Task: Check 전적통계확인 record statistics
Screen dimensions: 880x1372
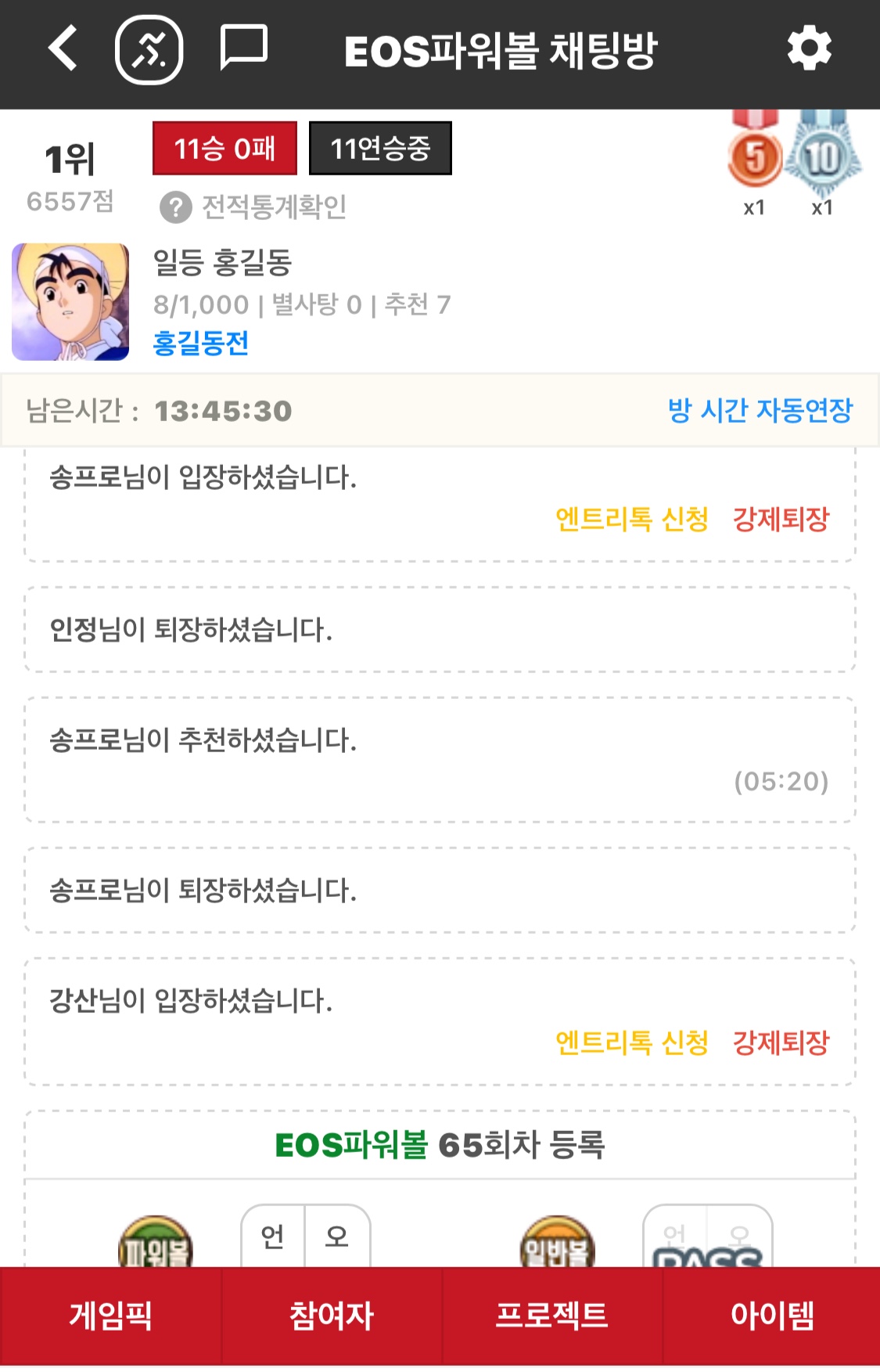Action: click(x=254, y=207)
